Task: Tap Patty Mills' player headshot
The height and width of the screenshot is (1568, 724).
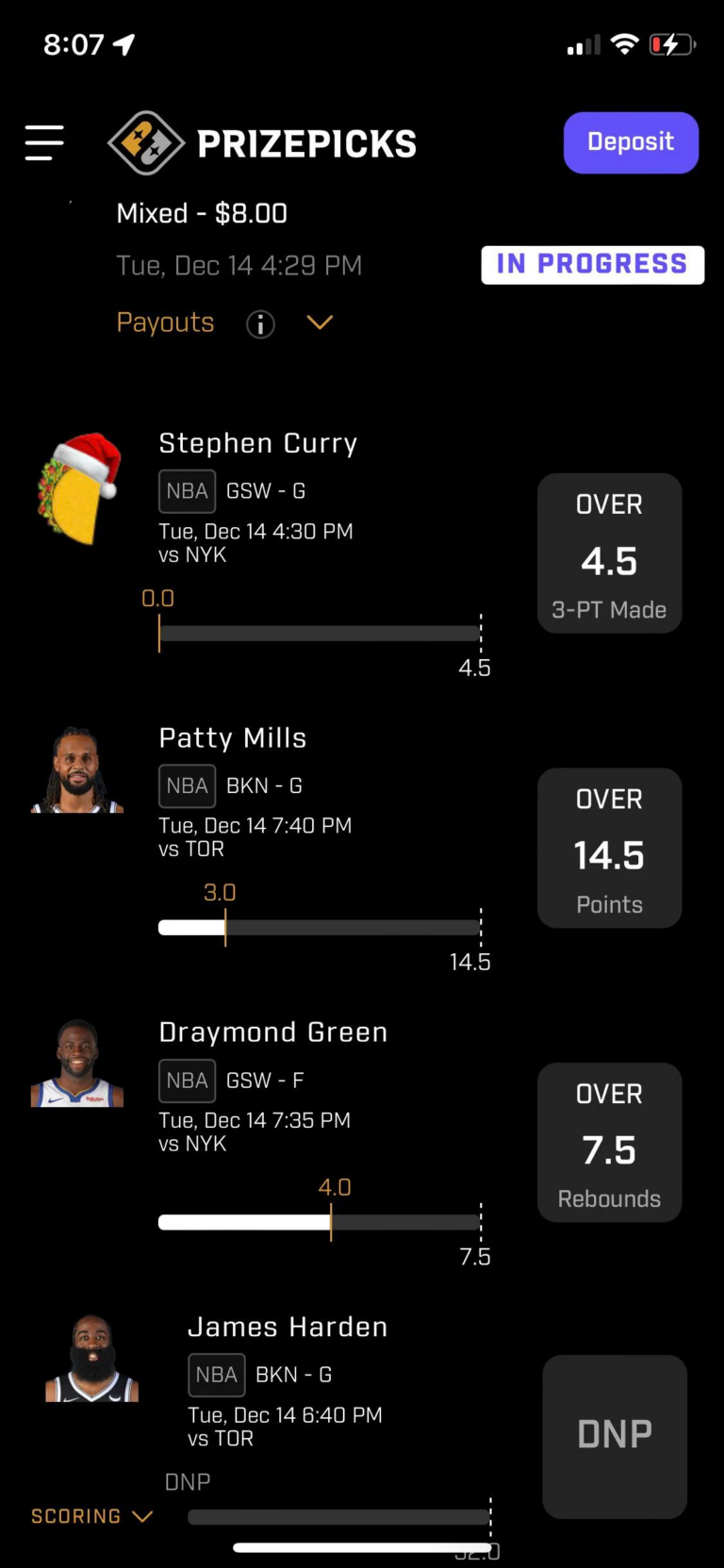Action: tap(76, 768)
